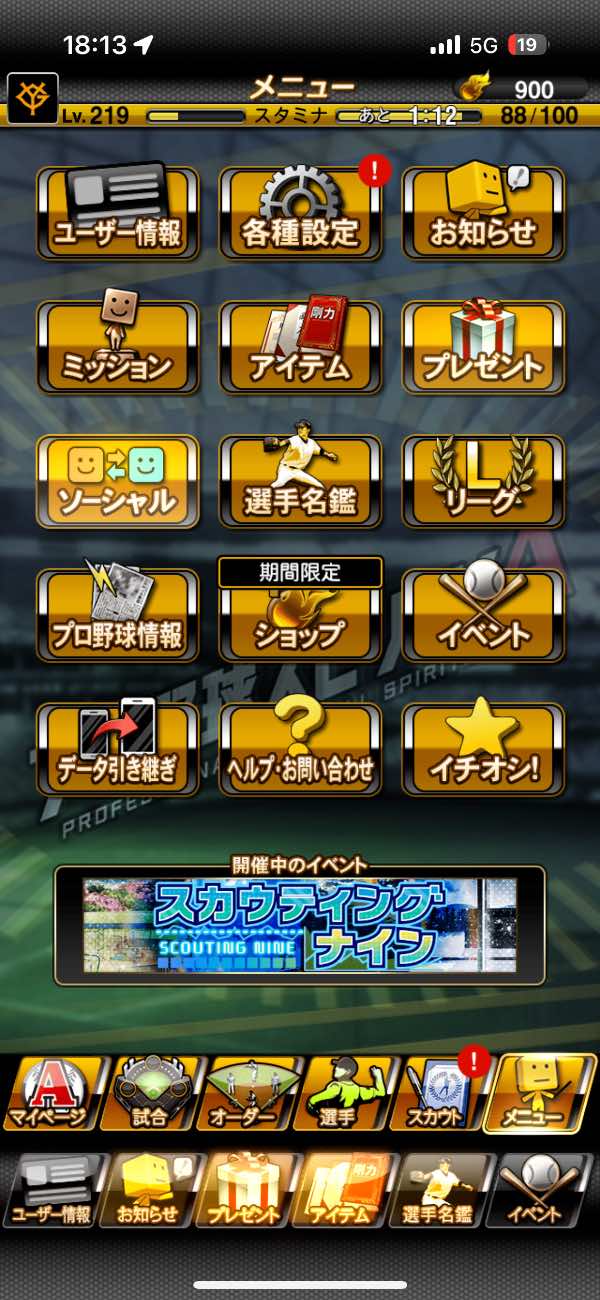Screen dimensions: 600x1300
Task: Tap the team emblem icon beside Lv.219
Action: coord(32,98)
